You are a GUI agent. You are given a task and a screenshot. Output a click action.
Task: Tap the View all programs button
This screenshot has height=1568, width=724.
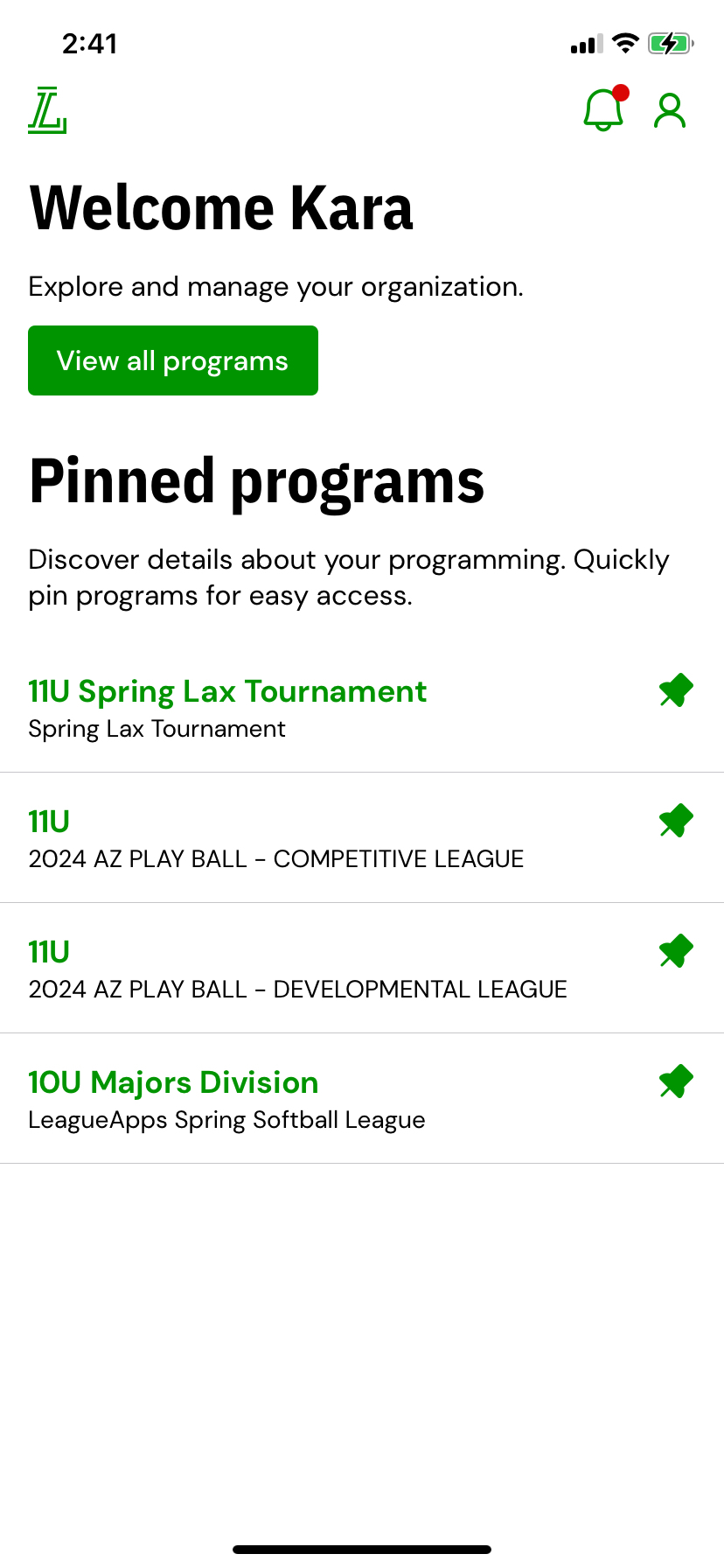[173, 360]
